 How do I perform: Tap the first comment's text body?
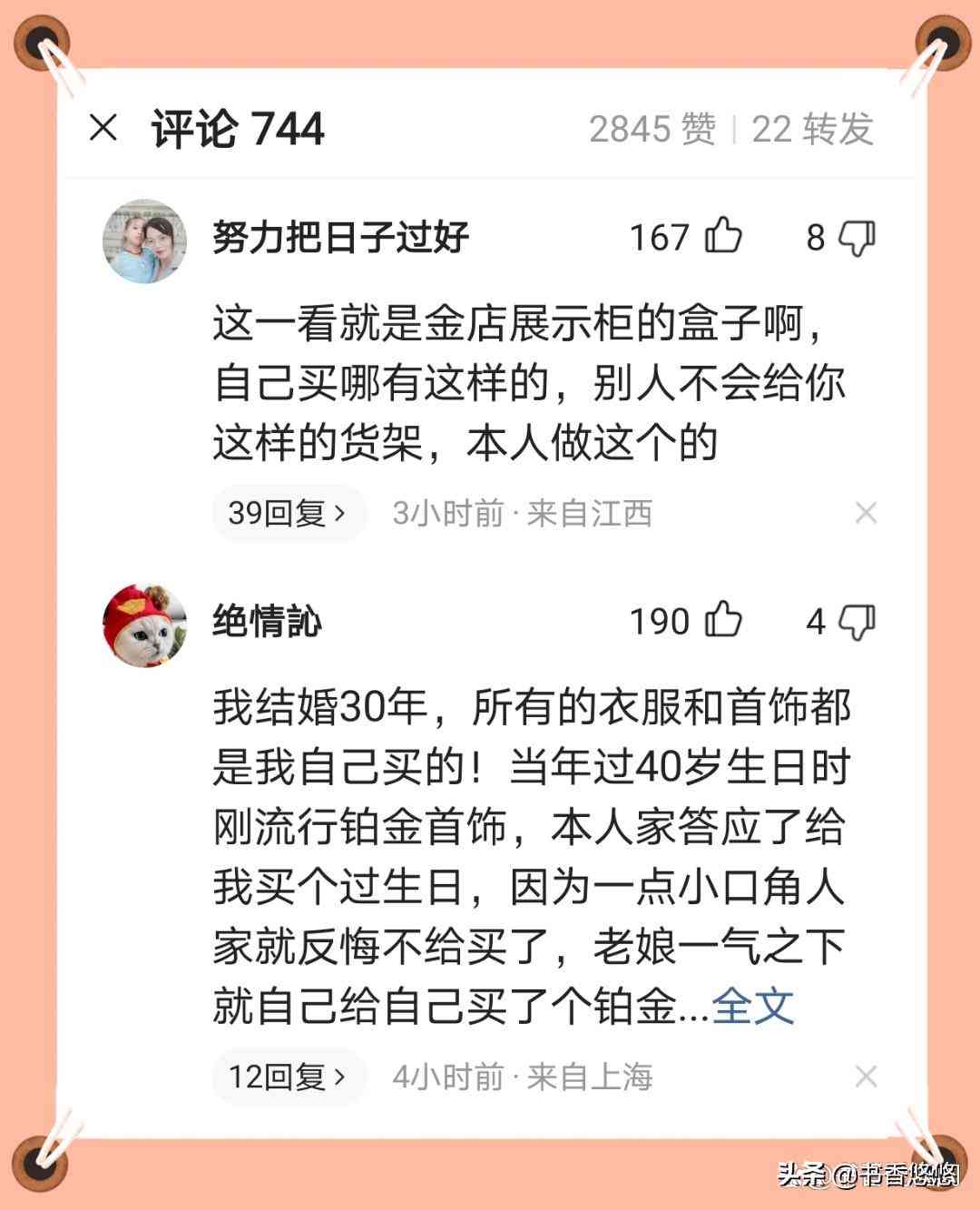click(x=526, y=381)
